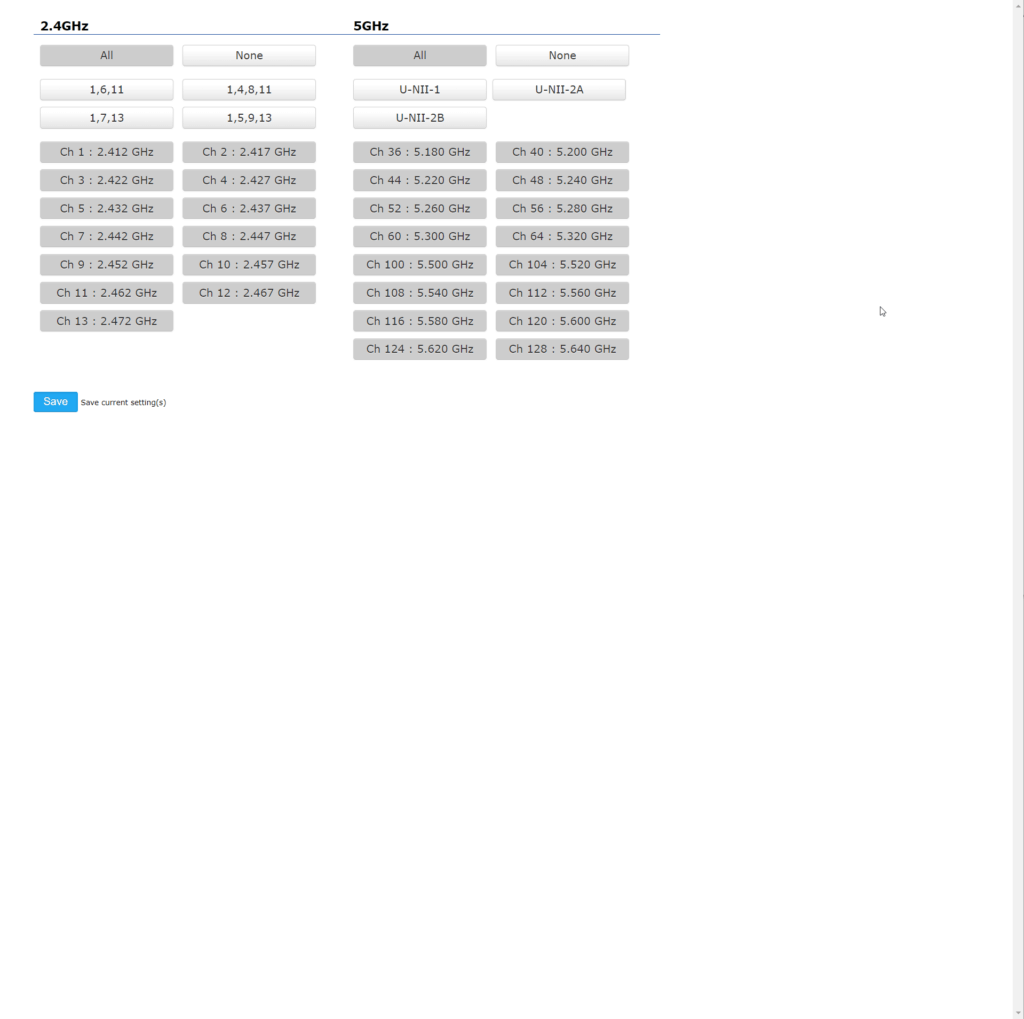The height and width of the screenshot is (1019, 1024).
Task: Toggle Ch 13 : 2.472 GHz
Action: click(x=106, y=321)
